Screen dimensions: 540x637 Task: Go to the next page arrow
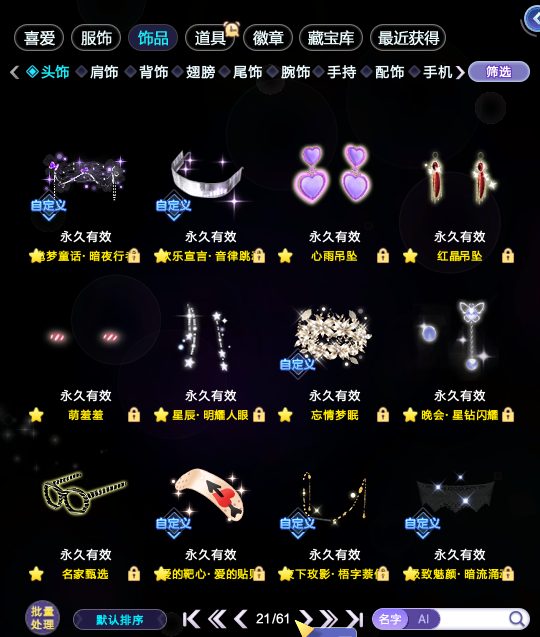click(x=306, y=619)
